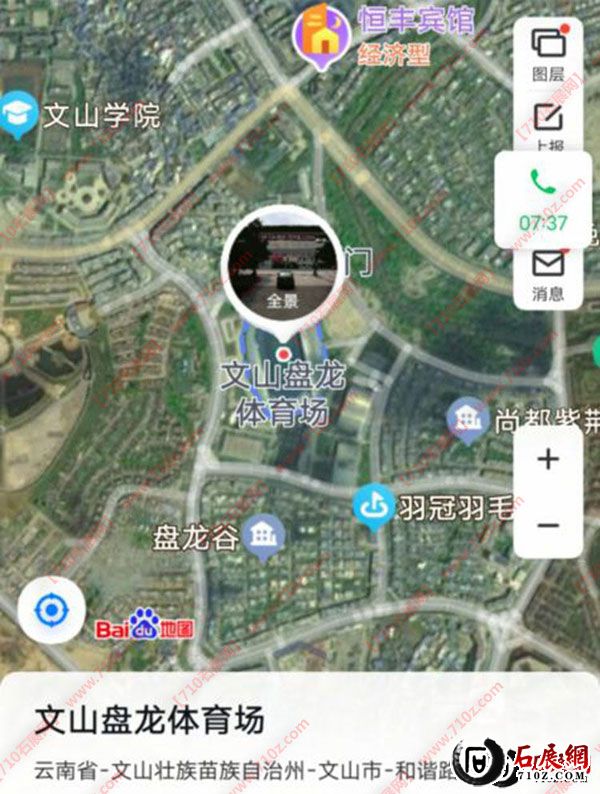Select the 盘龙谷 place marker
600x794 pixels.
263,537
